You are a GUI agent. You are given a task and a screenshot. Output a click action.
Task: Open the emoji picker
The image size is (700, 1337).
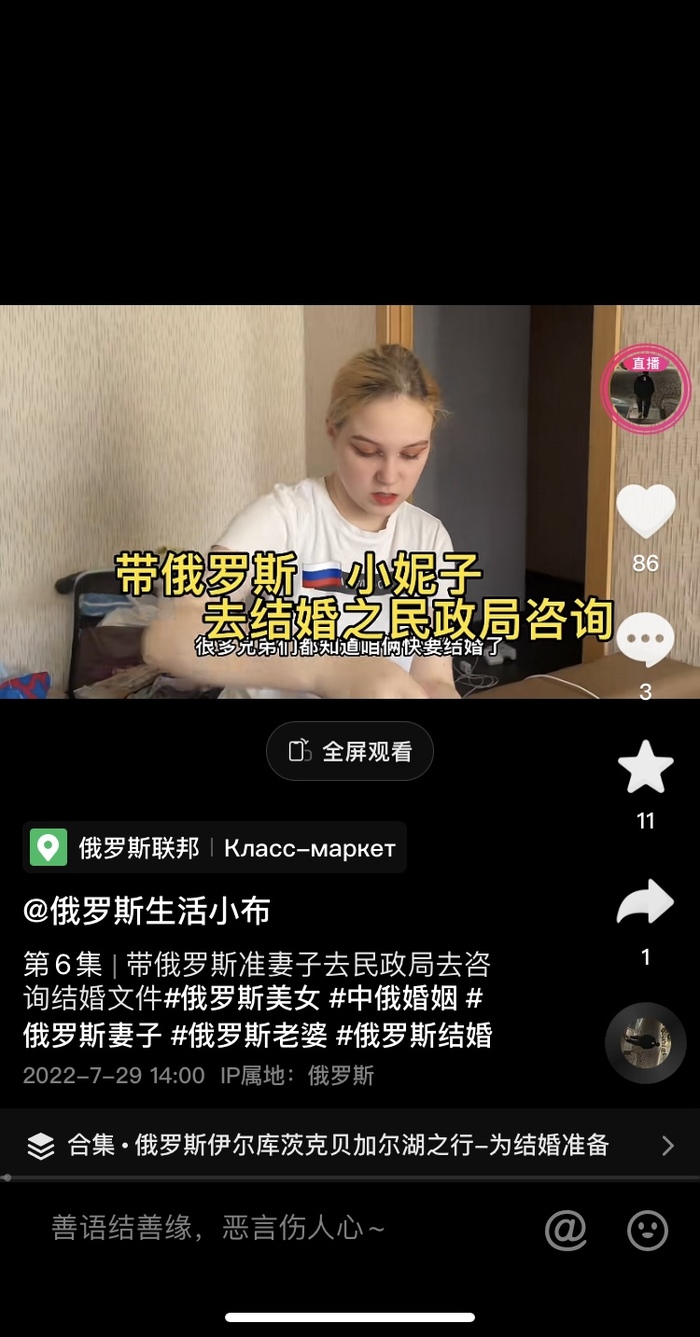point(647,1229)
